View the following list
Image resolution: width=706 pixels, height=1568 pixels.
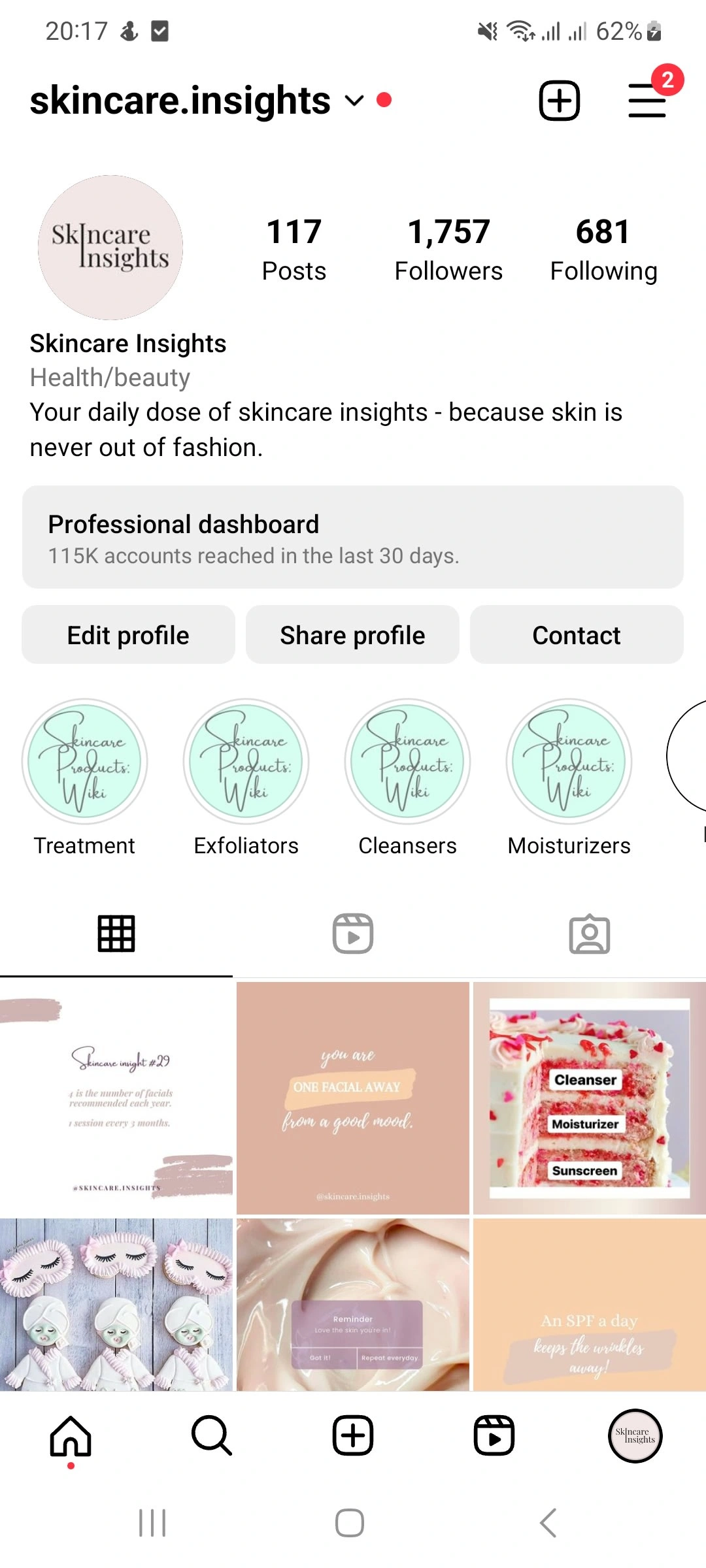[x=603, y=250]
